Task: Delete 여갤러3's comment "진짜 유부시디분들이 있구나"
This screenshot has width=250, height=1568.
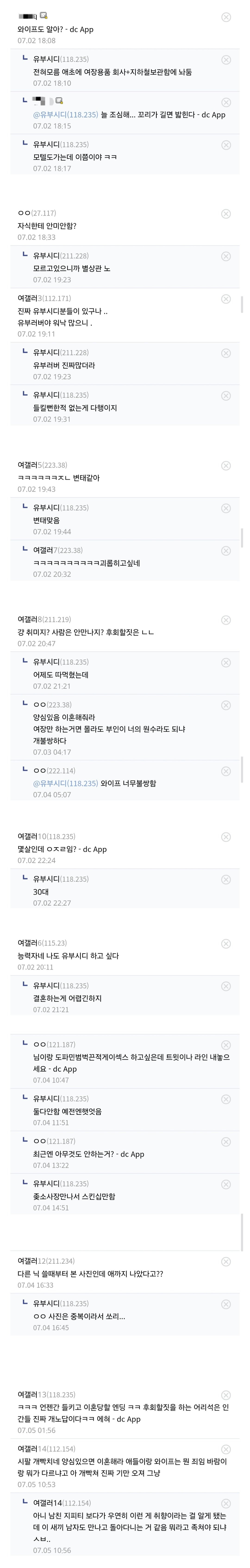Action: point(226,299)
